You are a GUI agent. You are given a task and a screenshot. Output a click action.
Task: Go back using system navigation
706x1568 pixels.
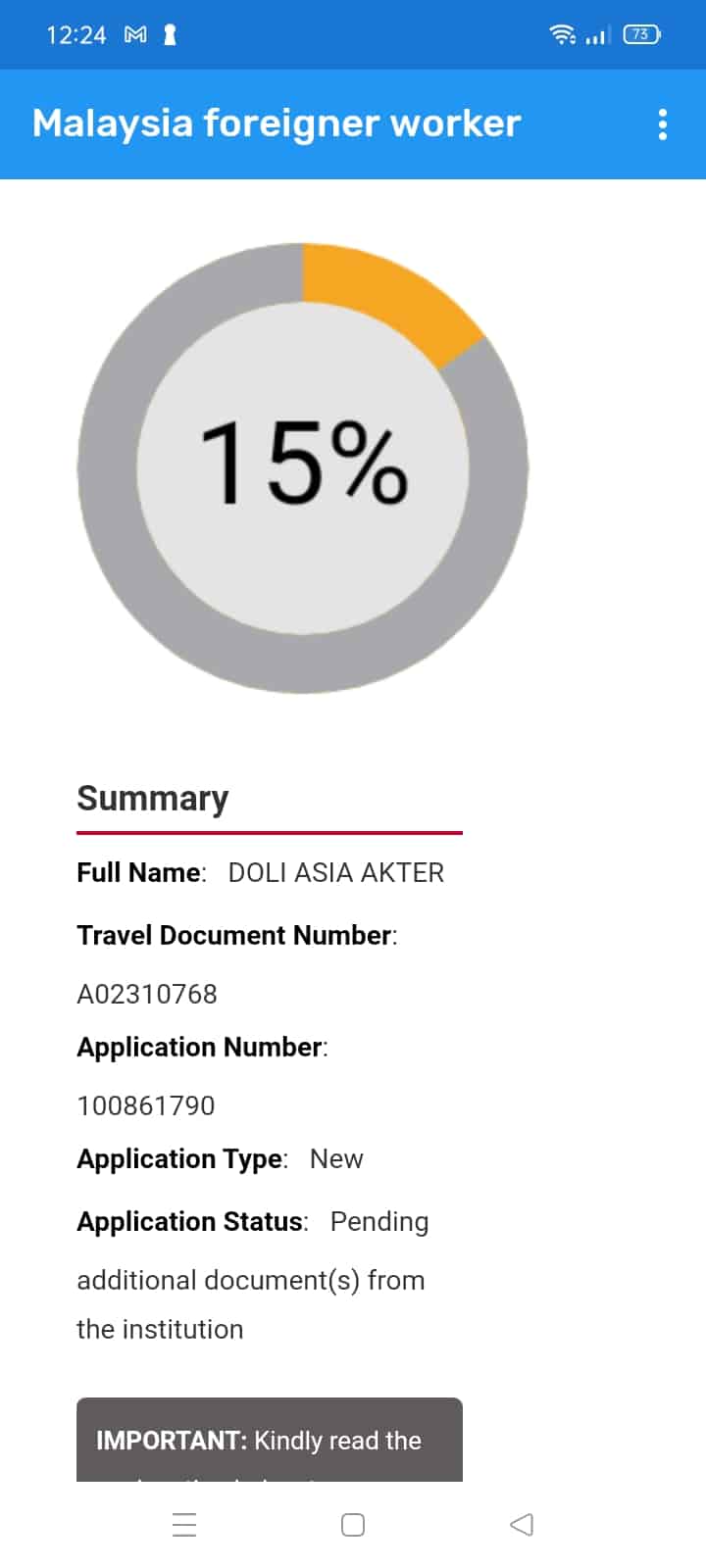pyautogui.click(x=522, y=1524)
